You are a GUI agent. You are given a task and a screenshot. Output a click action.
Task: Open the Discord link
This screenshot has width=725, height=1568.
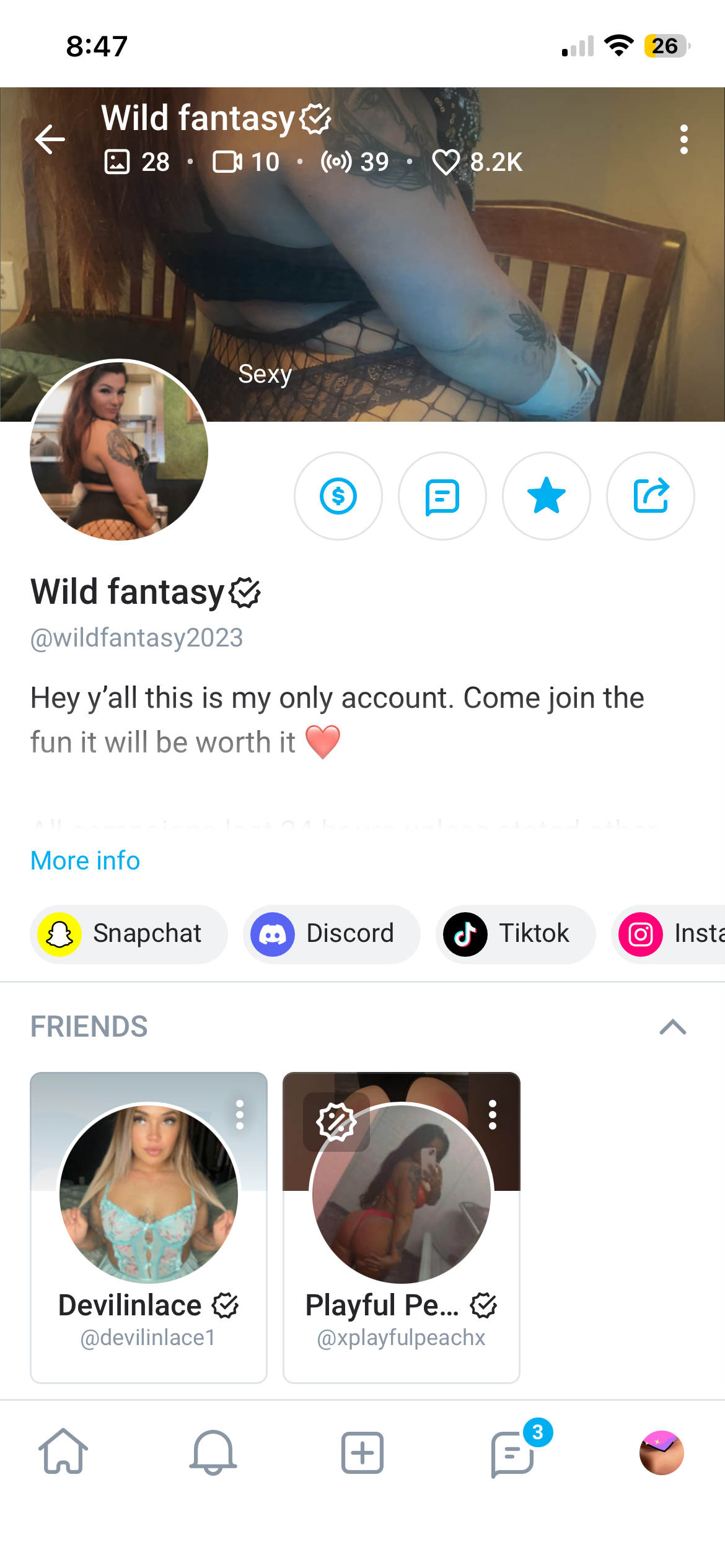[x=332, y=934]
